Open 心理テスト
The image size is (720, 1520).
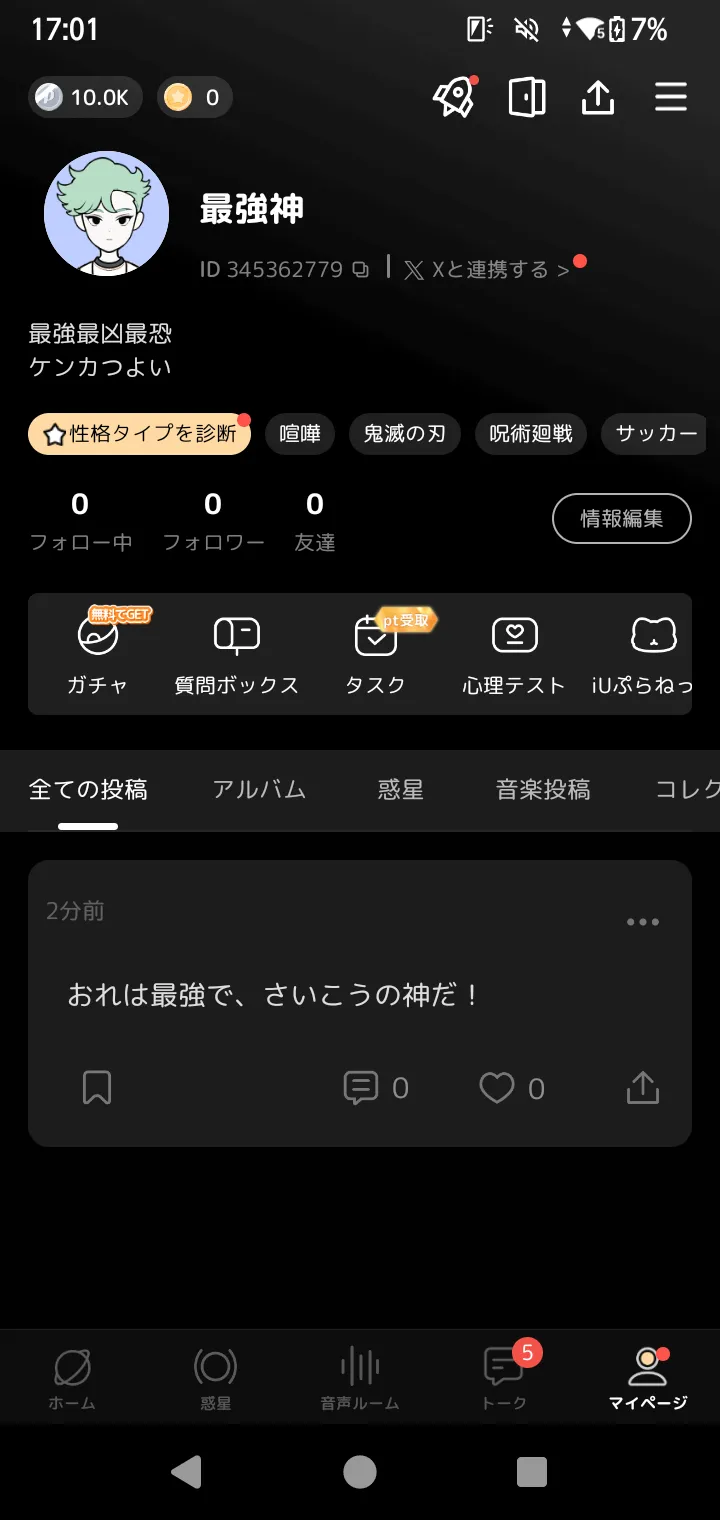point(514,654)
